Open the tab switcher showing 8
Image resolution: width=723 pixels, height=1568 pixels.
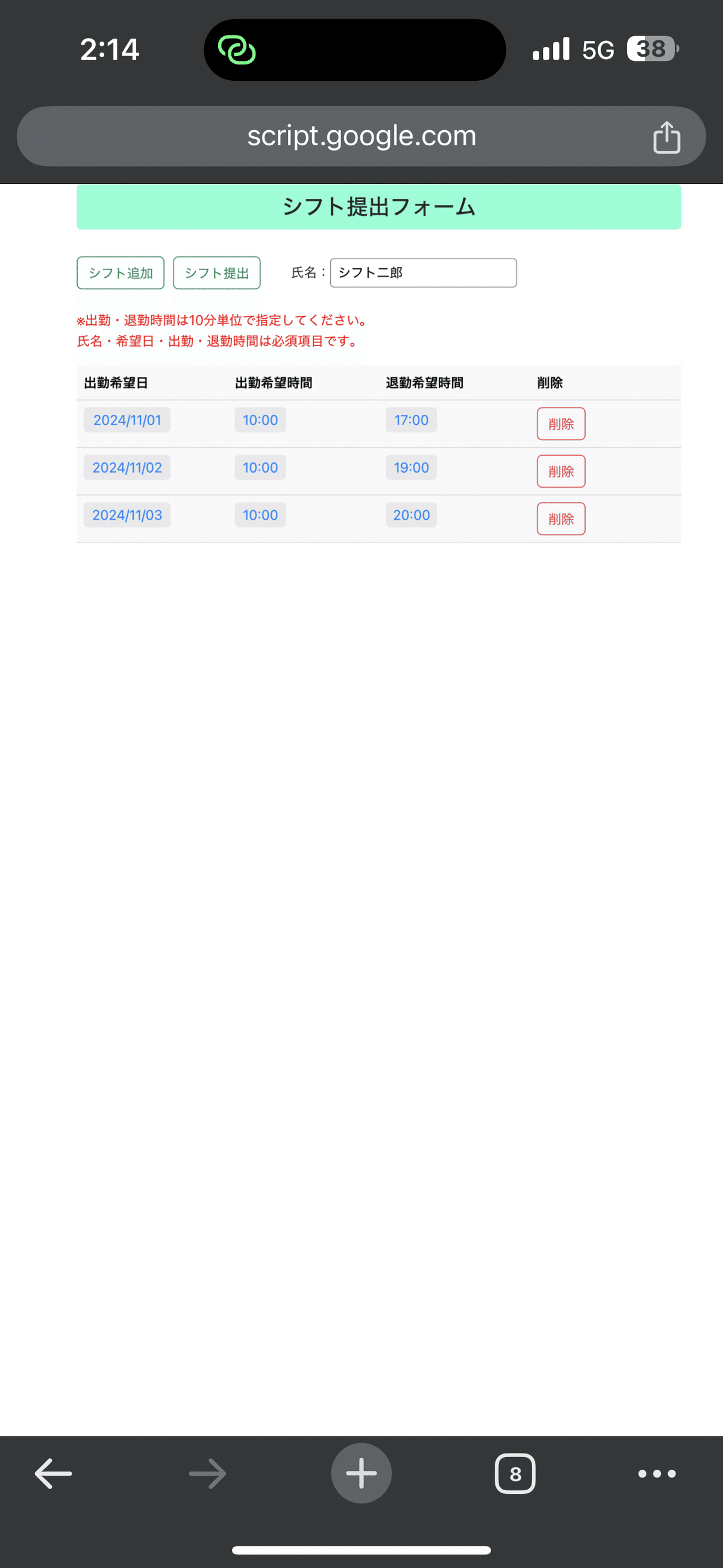point(515,1473)
